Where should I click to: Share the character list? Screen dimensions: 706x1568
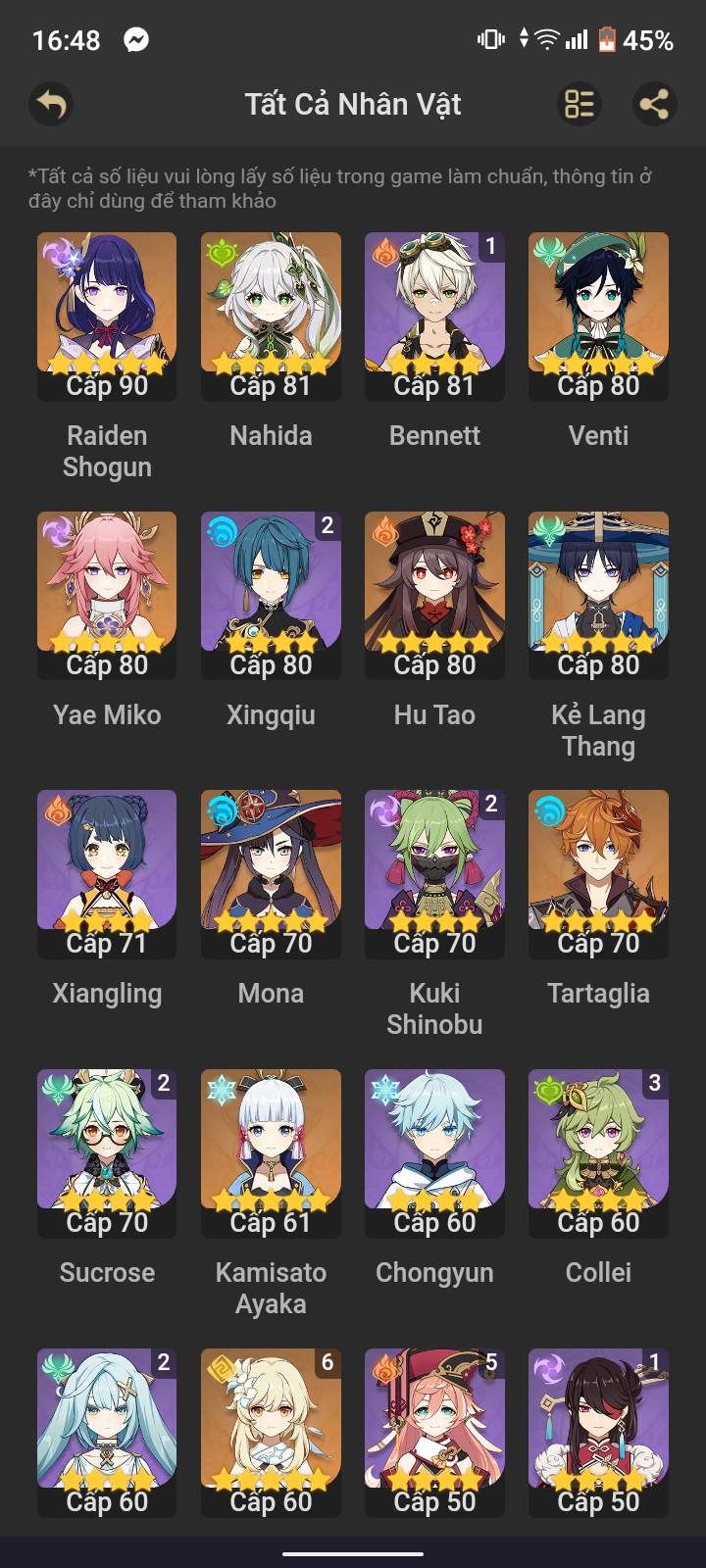tap(654, 104)
